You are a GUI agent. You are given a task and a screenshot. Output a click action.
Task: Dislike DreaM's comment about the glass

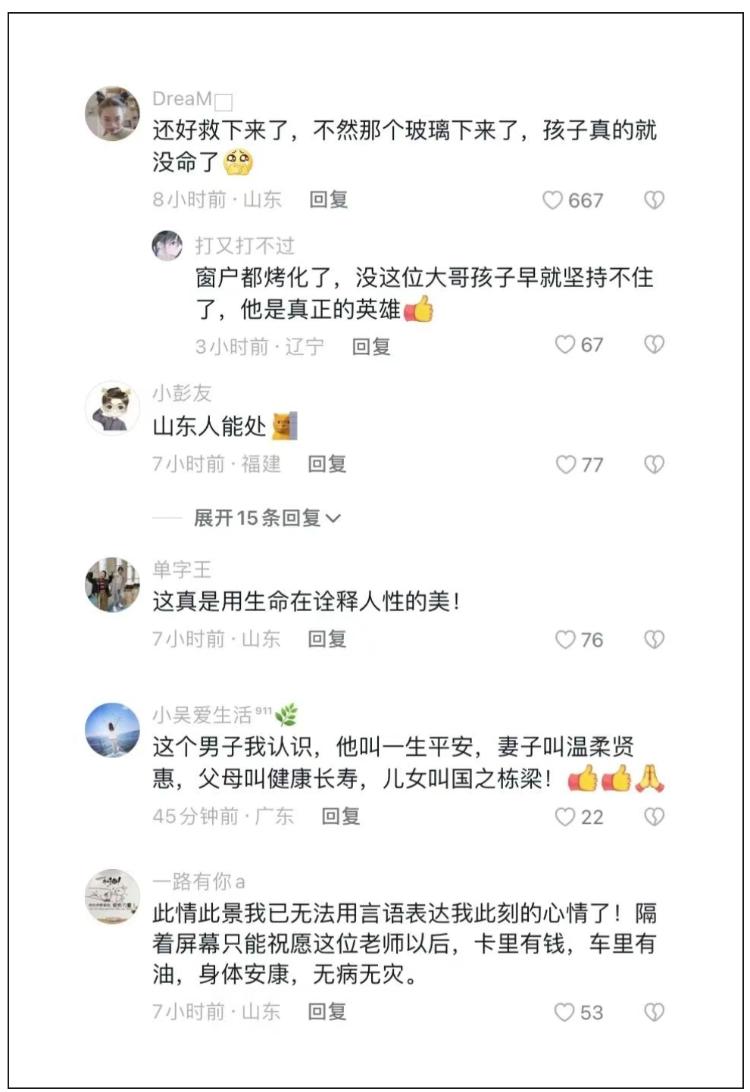coord(654,200)
